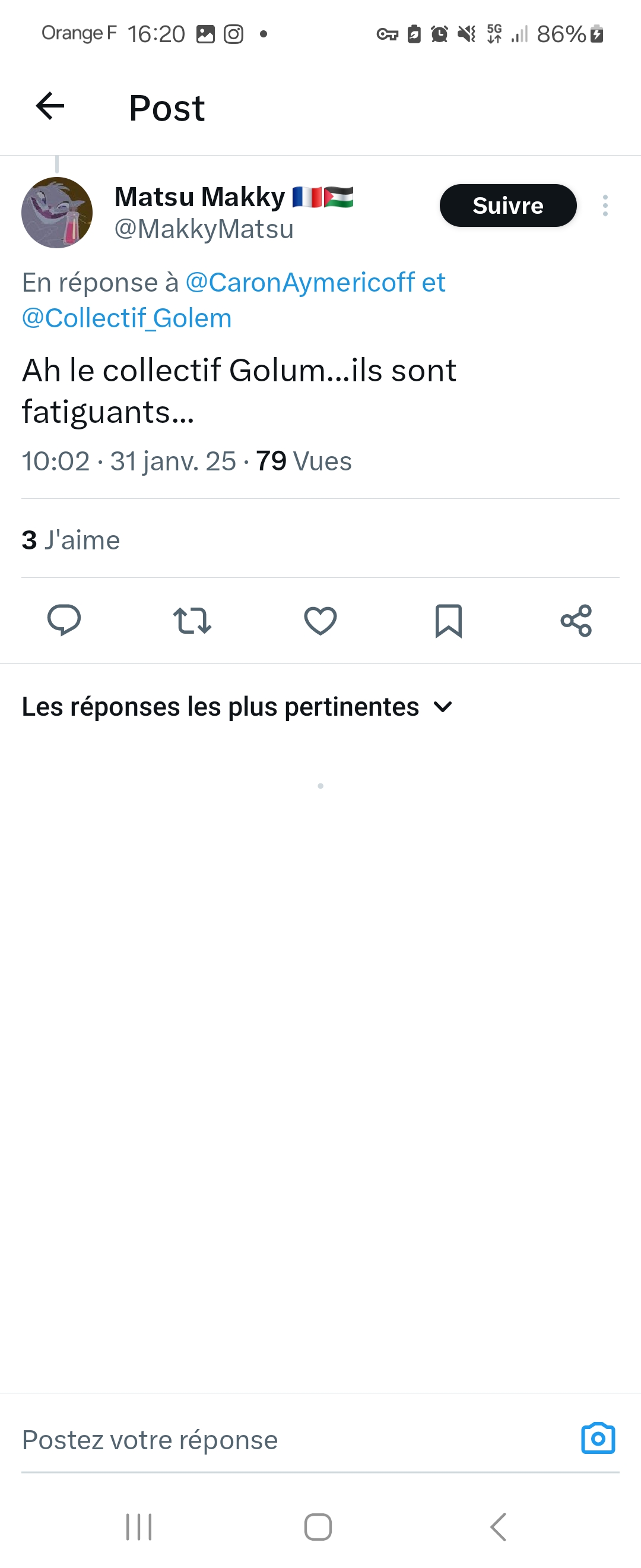Open the three-dot post options menu
Viewport: 641px width, 1568px height.
[605, 206]
